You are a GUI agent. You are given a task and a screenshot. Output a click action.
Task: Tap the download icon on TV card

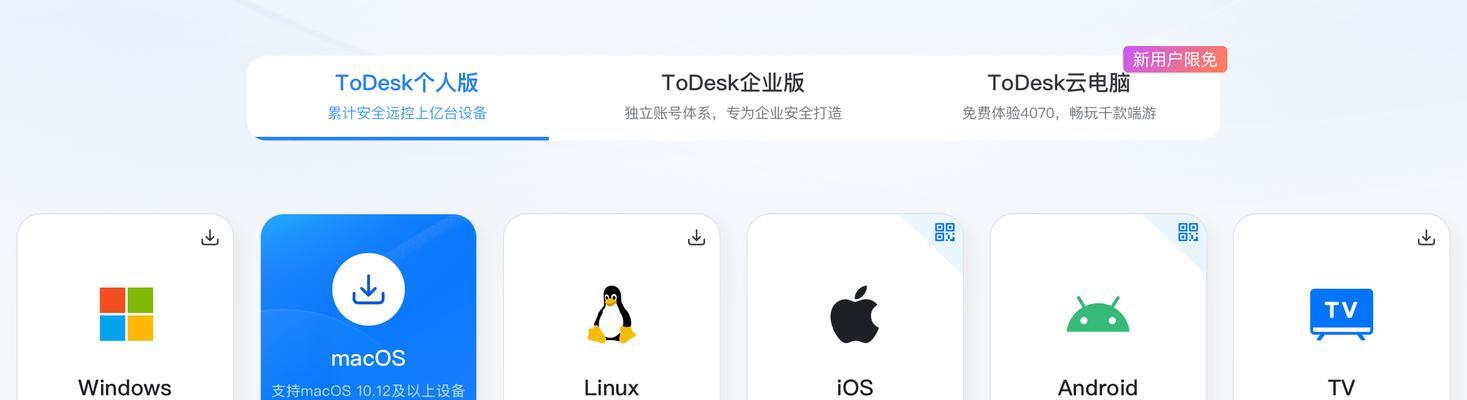coord(1426,237)
